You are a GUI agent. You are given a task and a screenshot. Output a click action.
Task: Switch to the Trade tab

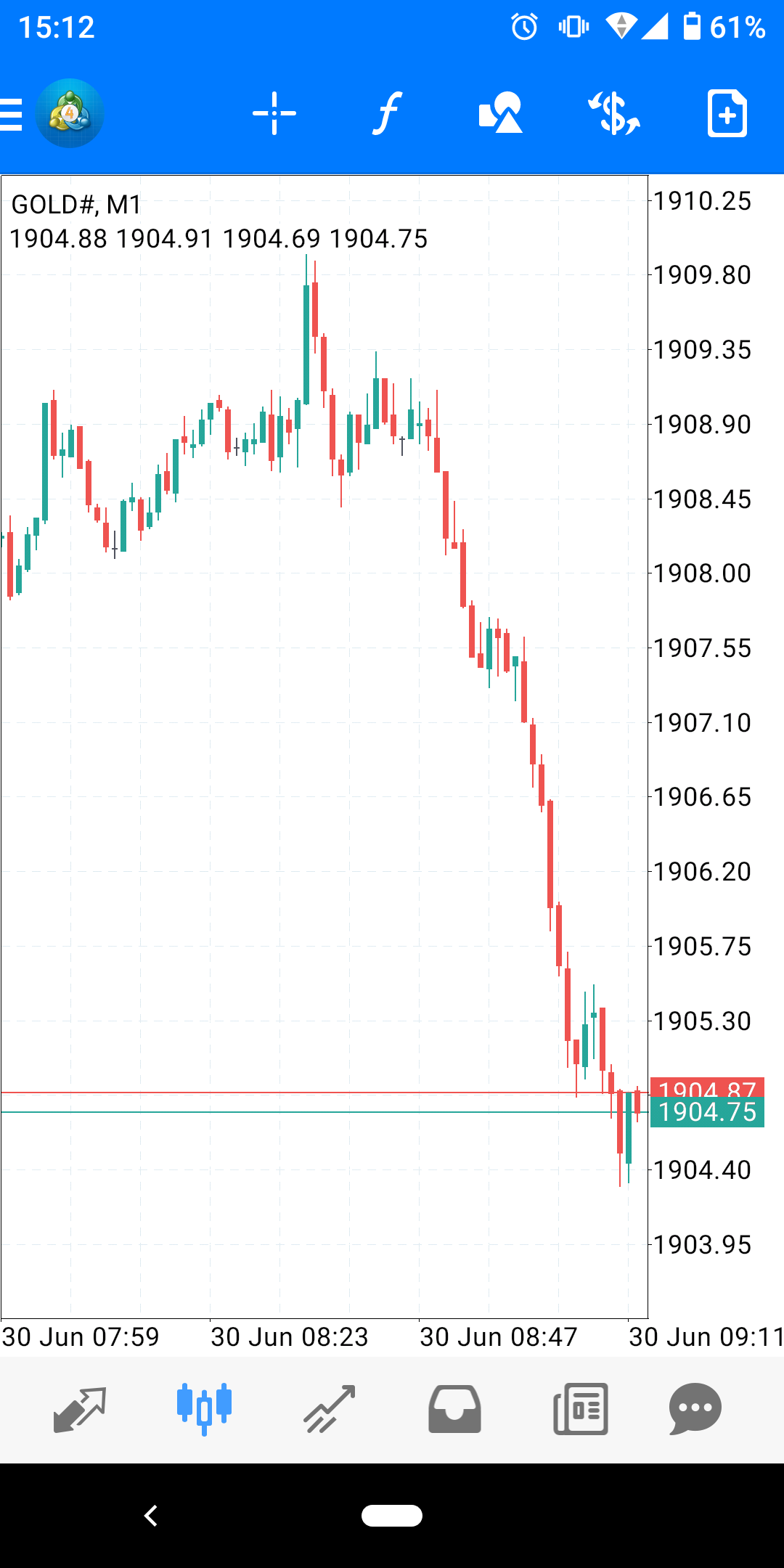pyautogui.click(x=330, y=1410)
